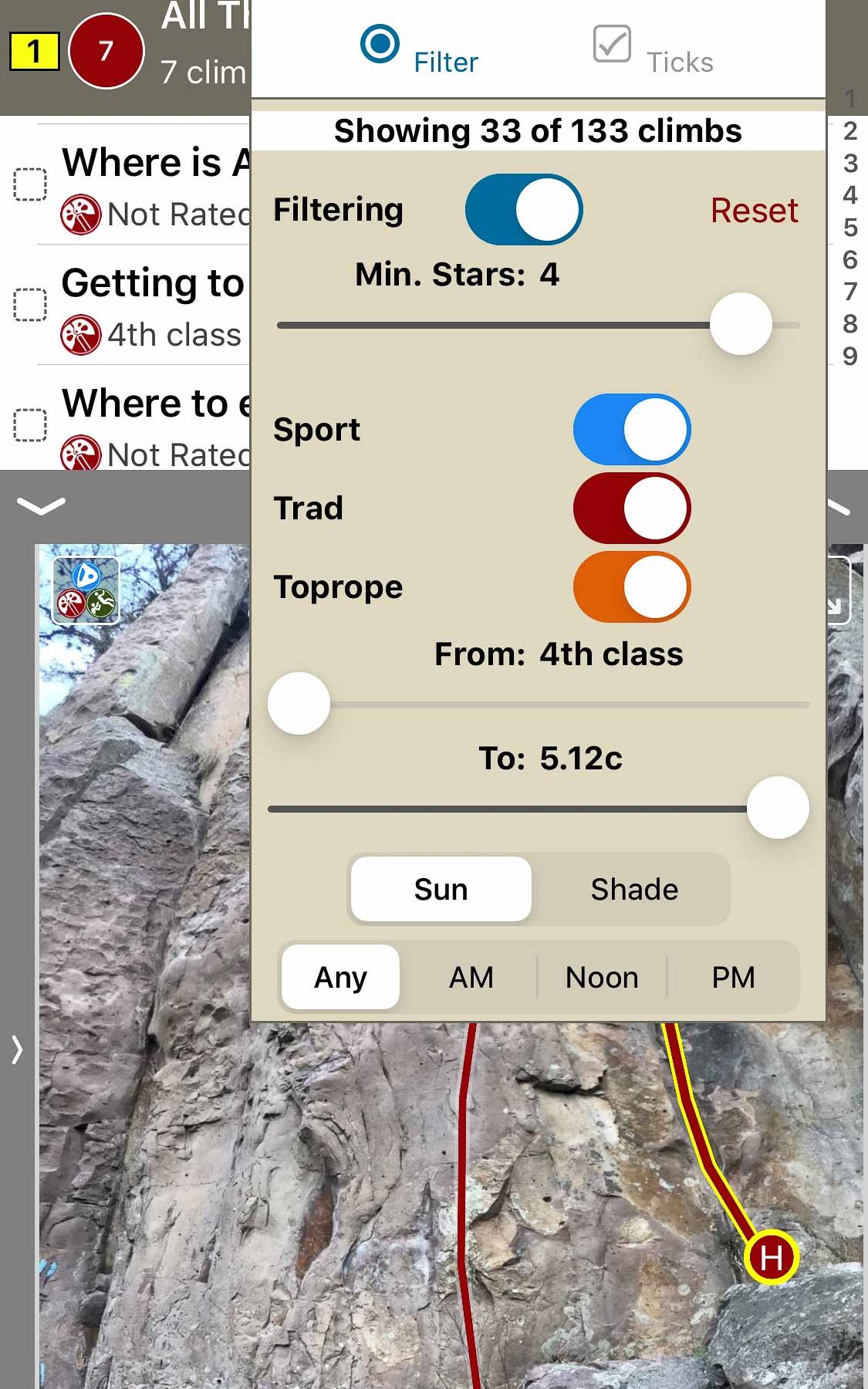The width and height of the screenshot is (868, 1389).
Task: Disable the Trad climbs toggle
Action: 632,509
